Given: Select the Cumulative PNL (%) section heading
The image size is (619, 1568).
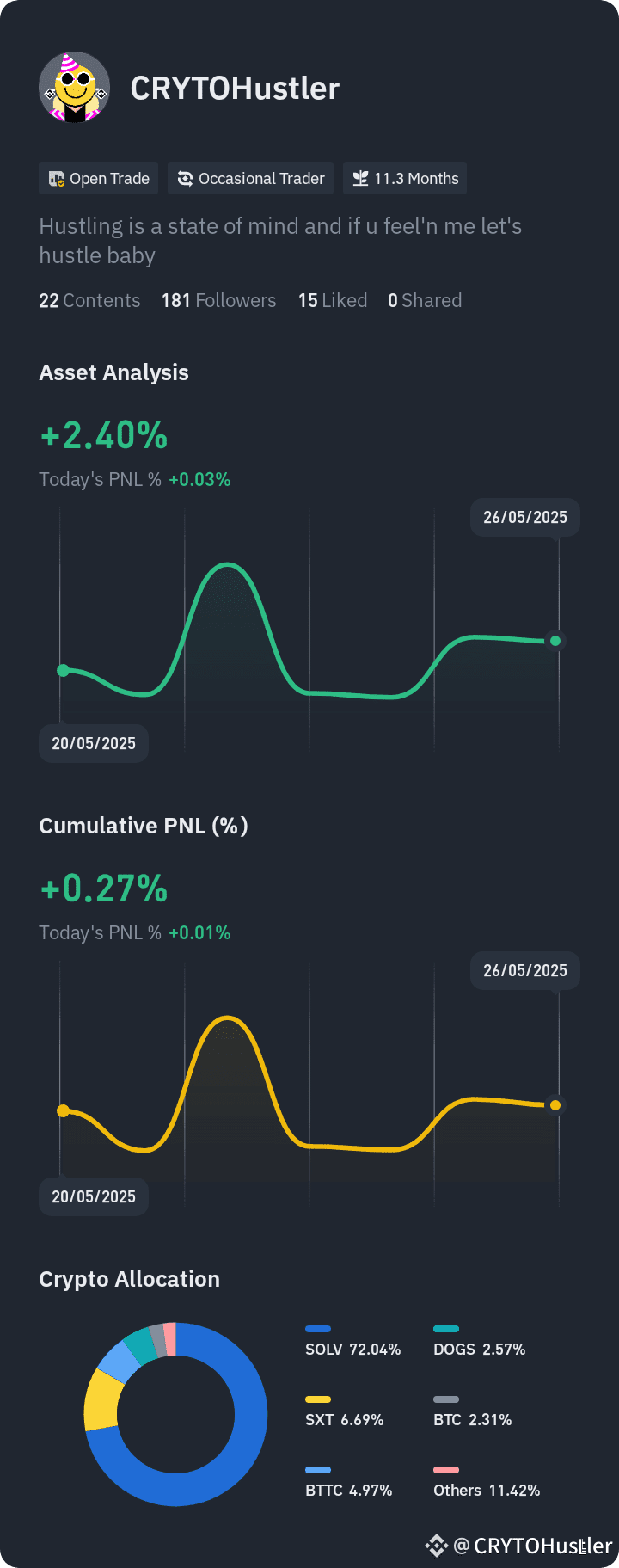Looking at the screenshot, I should pyautogui.click(x=144, y=826).
